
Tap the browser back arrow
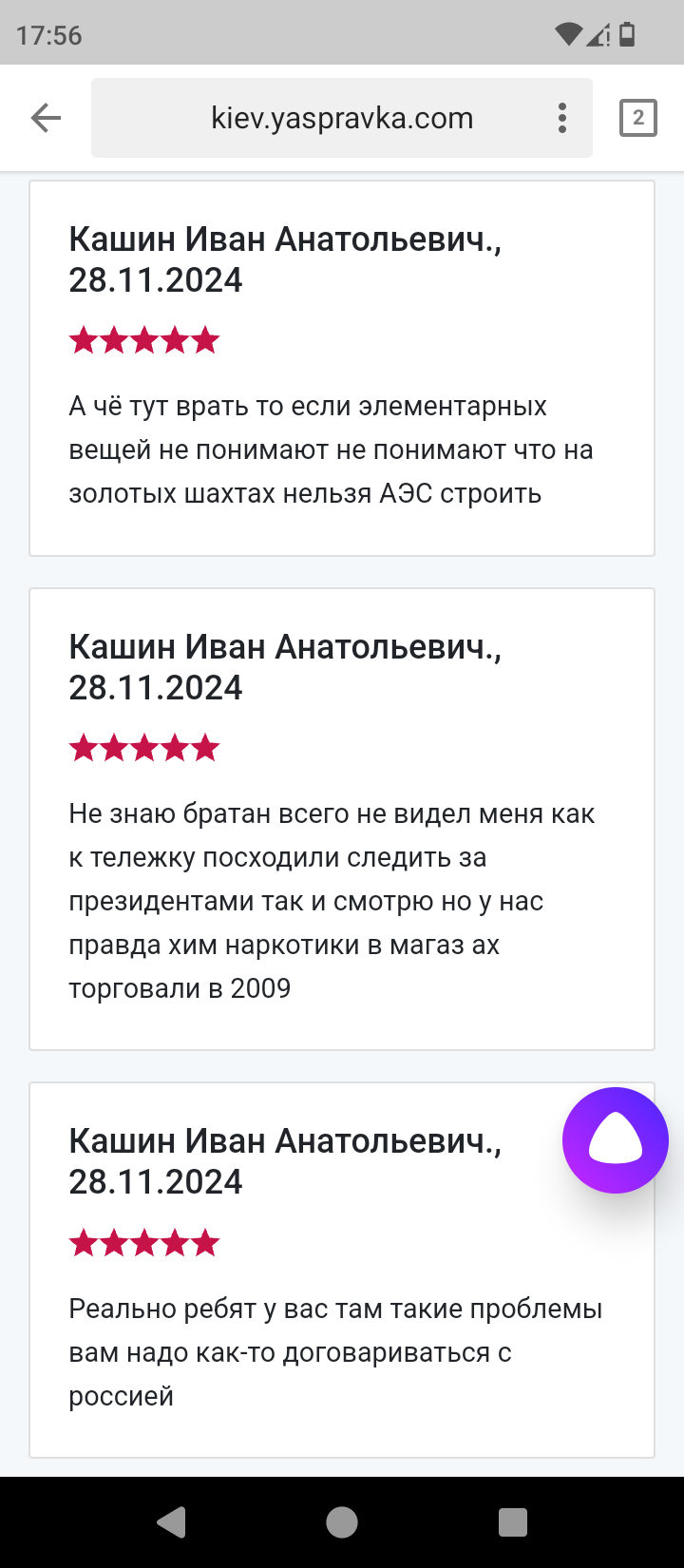[x=46, y=118]
